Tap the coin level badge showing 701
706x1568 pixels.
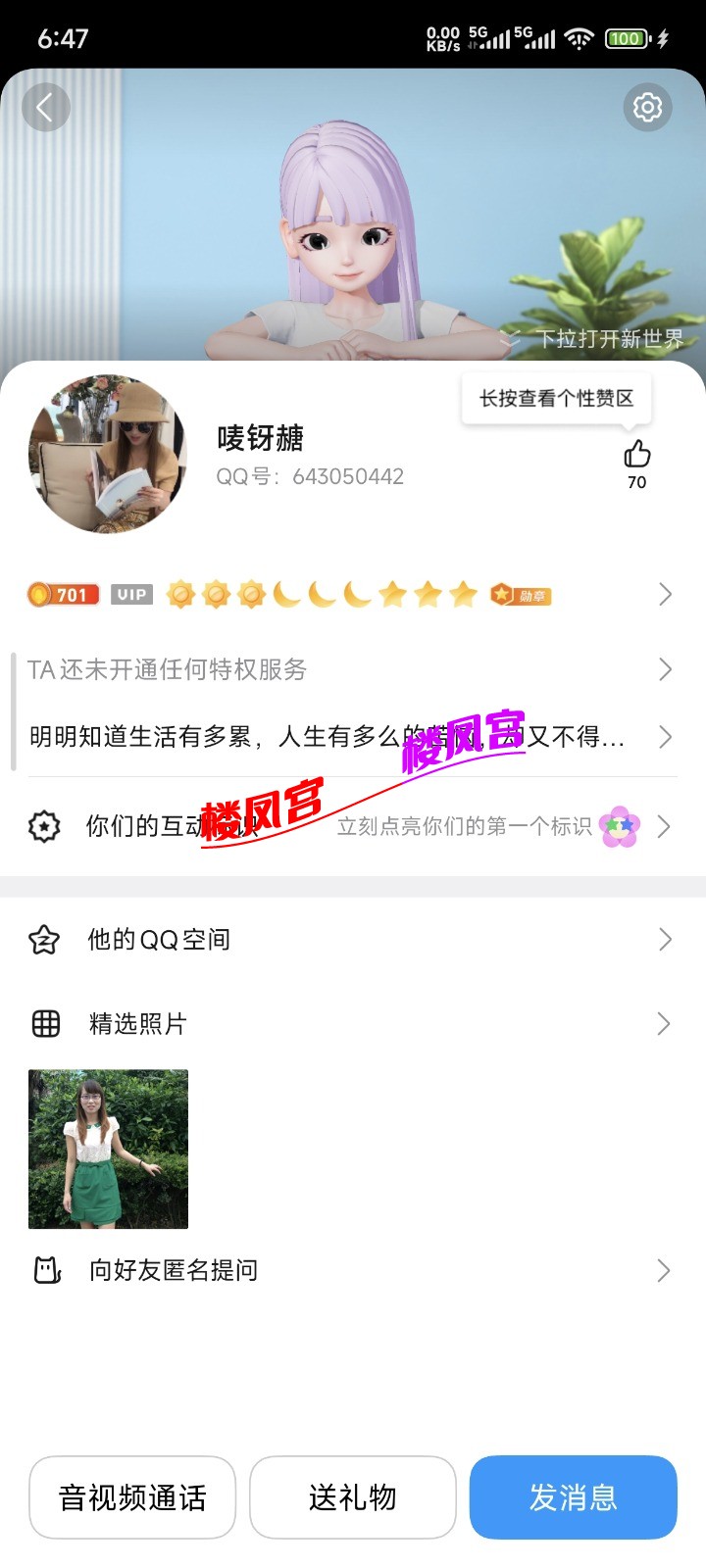coord(62,594)
